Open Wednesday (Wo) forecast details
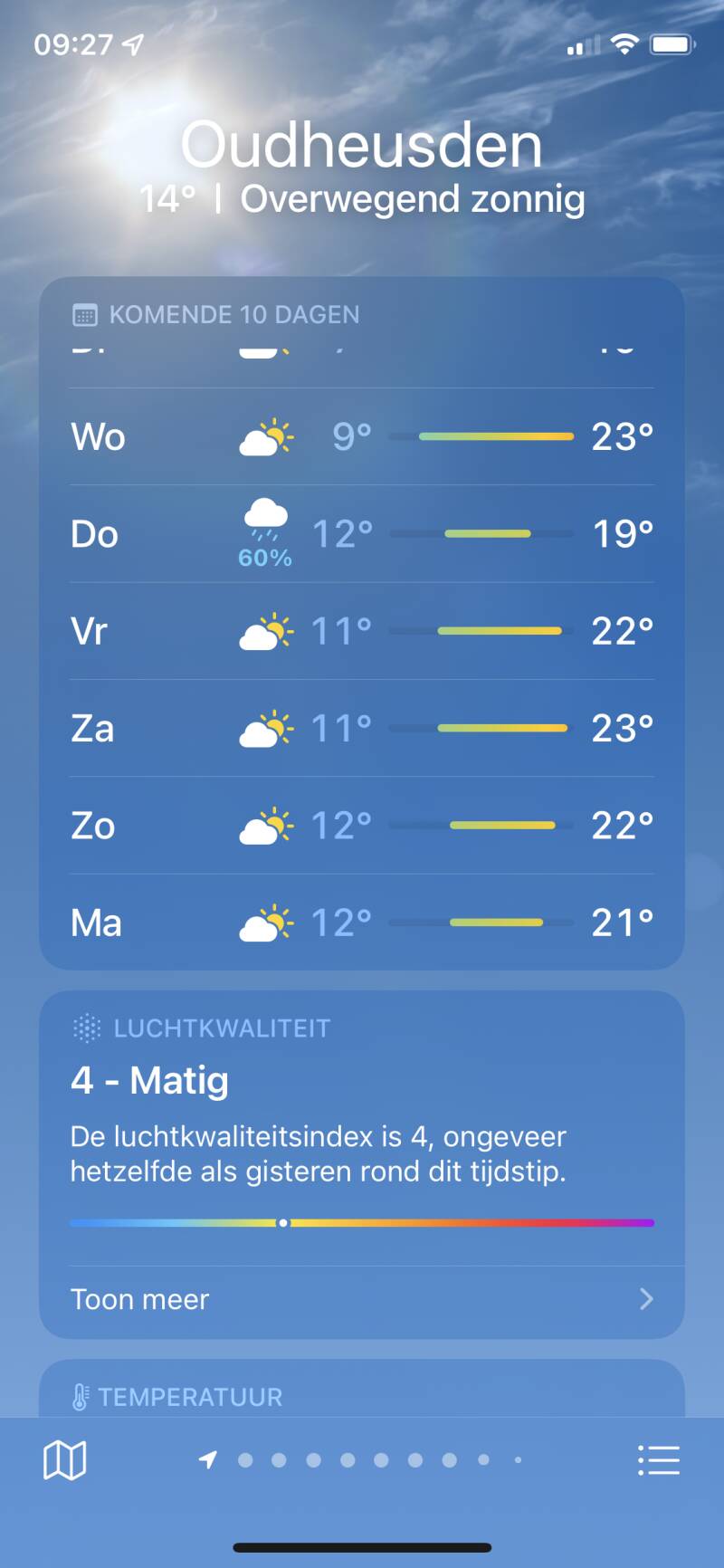Screen dimensions: 724x1568 pyautogui.click(x=362, y=436)
